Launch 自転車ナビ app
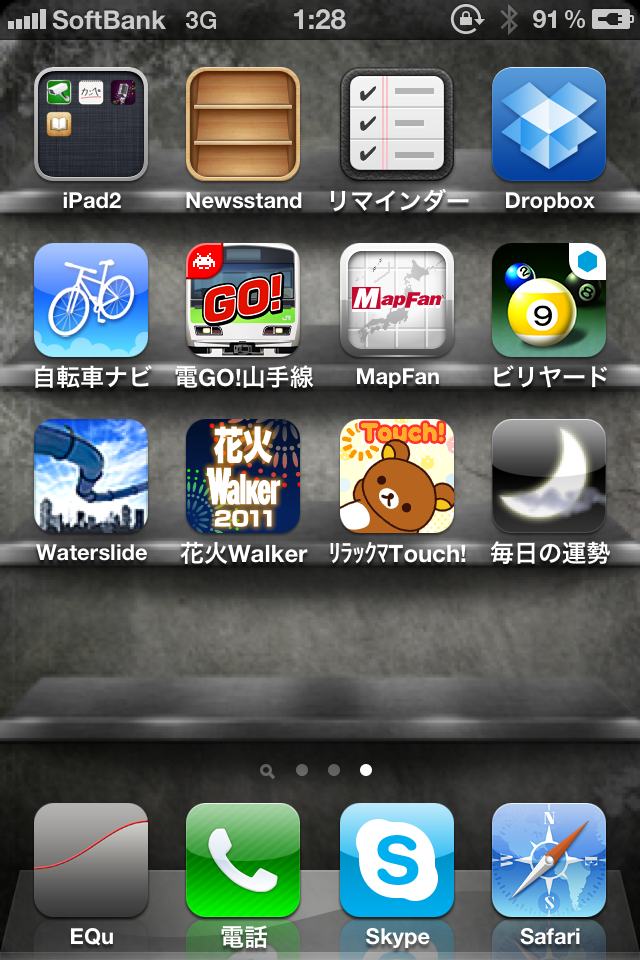 click(x=91, y=300)
